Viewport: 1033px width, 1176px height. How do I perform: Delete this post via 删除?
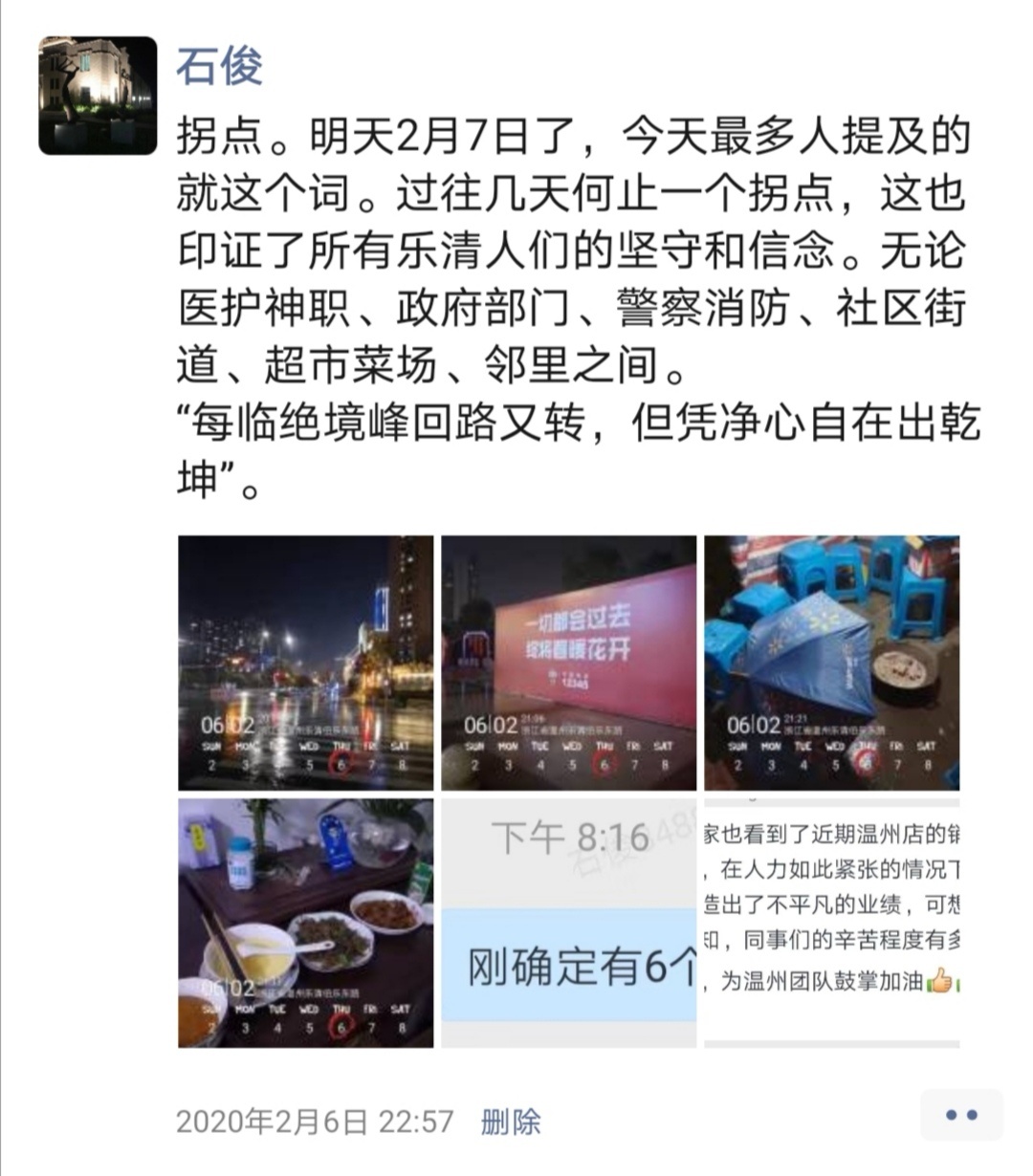coord(511,1122)
